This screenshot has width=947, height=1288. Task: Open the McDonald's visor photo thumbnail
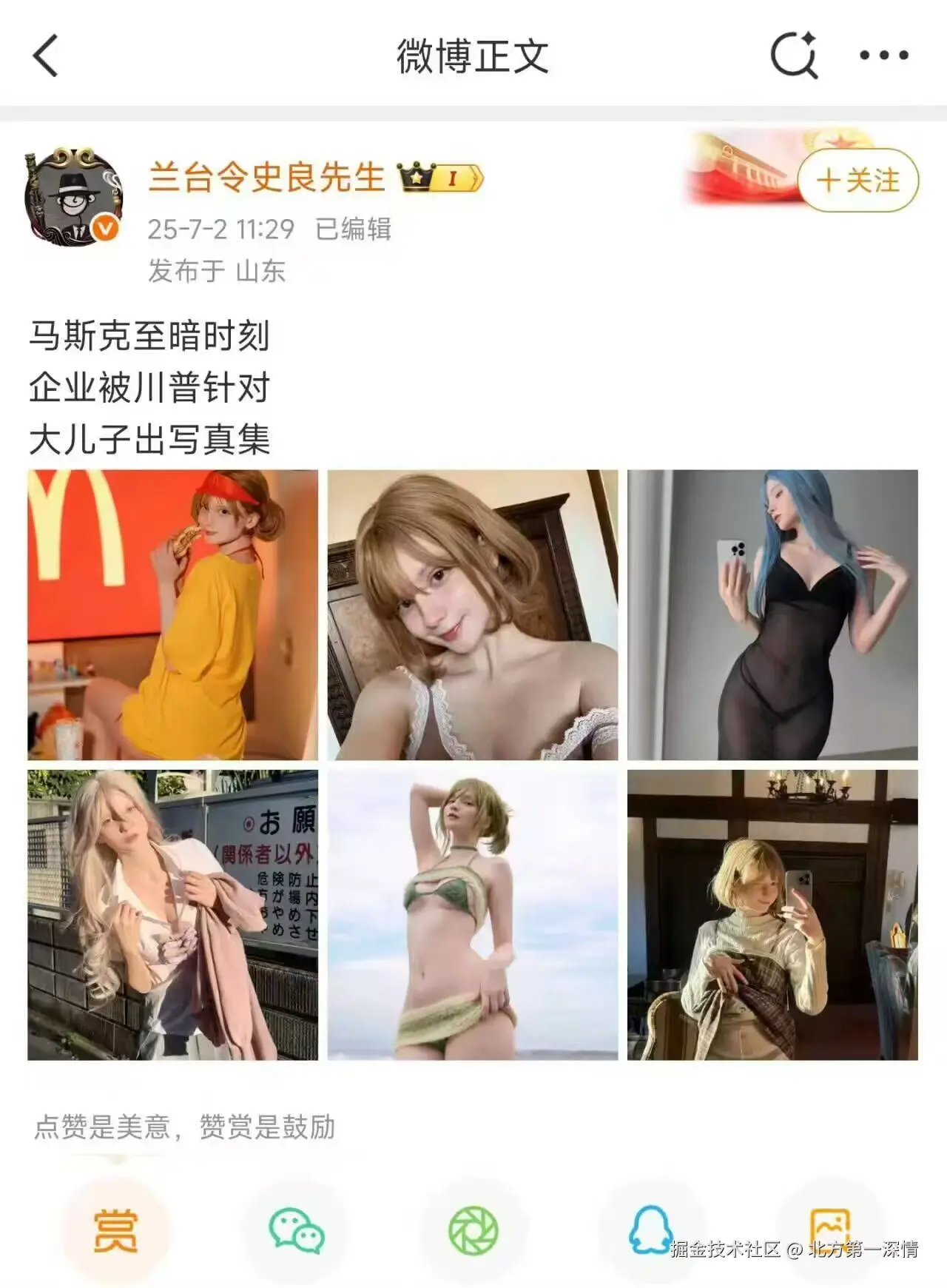173,614
